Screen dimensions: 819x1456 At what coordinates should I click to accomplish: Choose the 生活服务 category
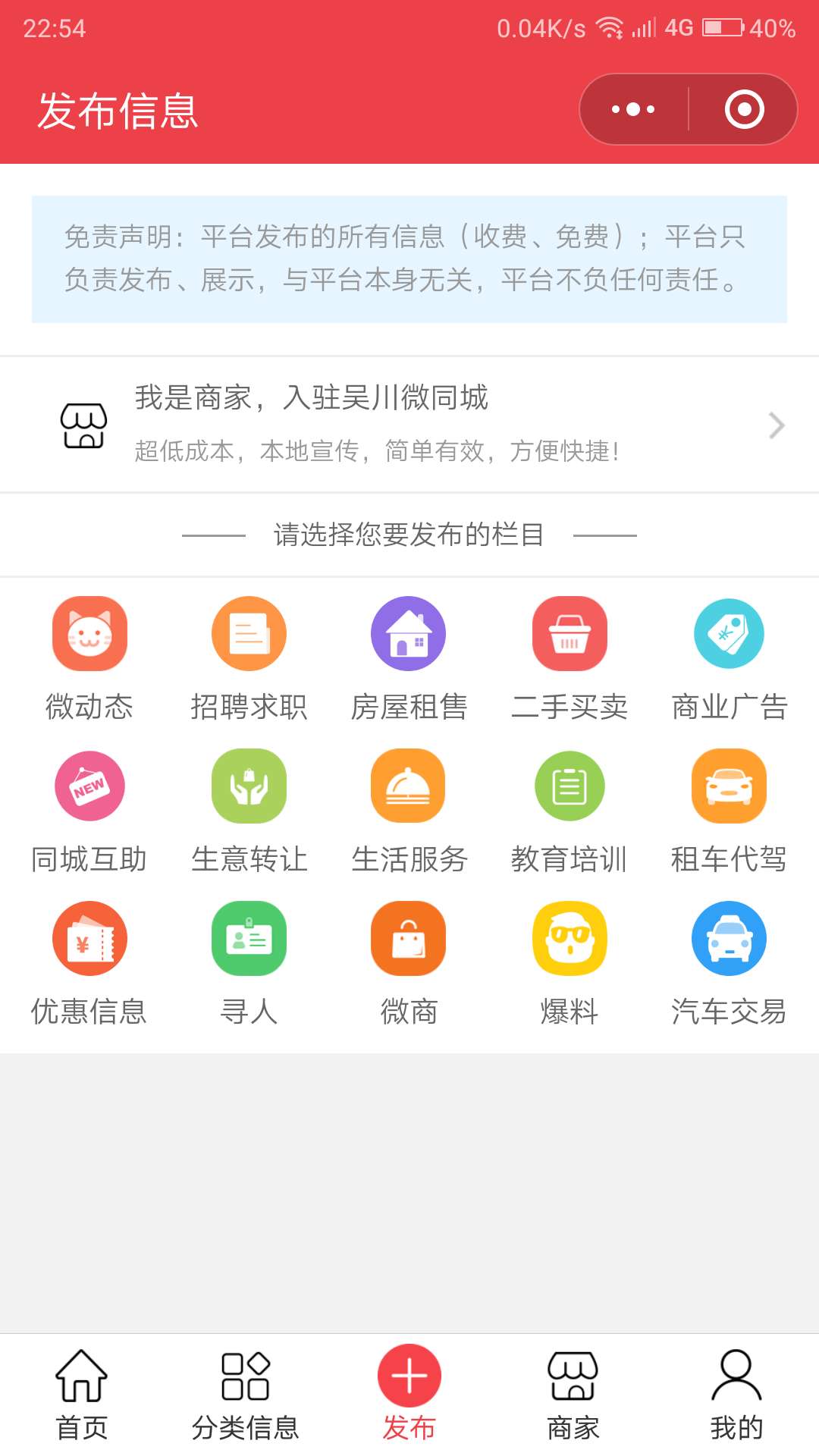tap(409, 811)
